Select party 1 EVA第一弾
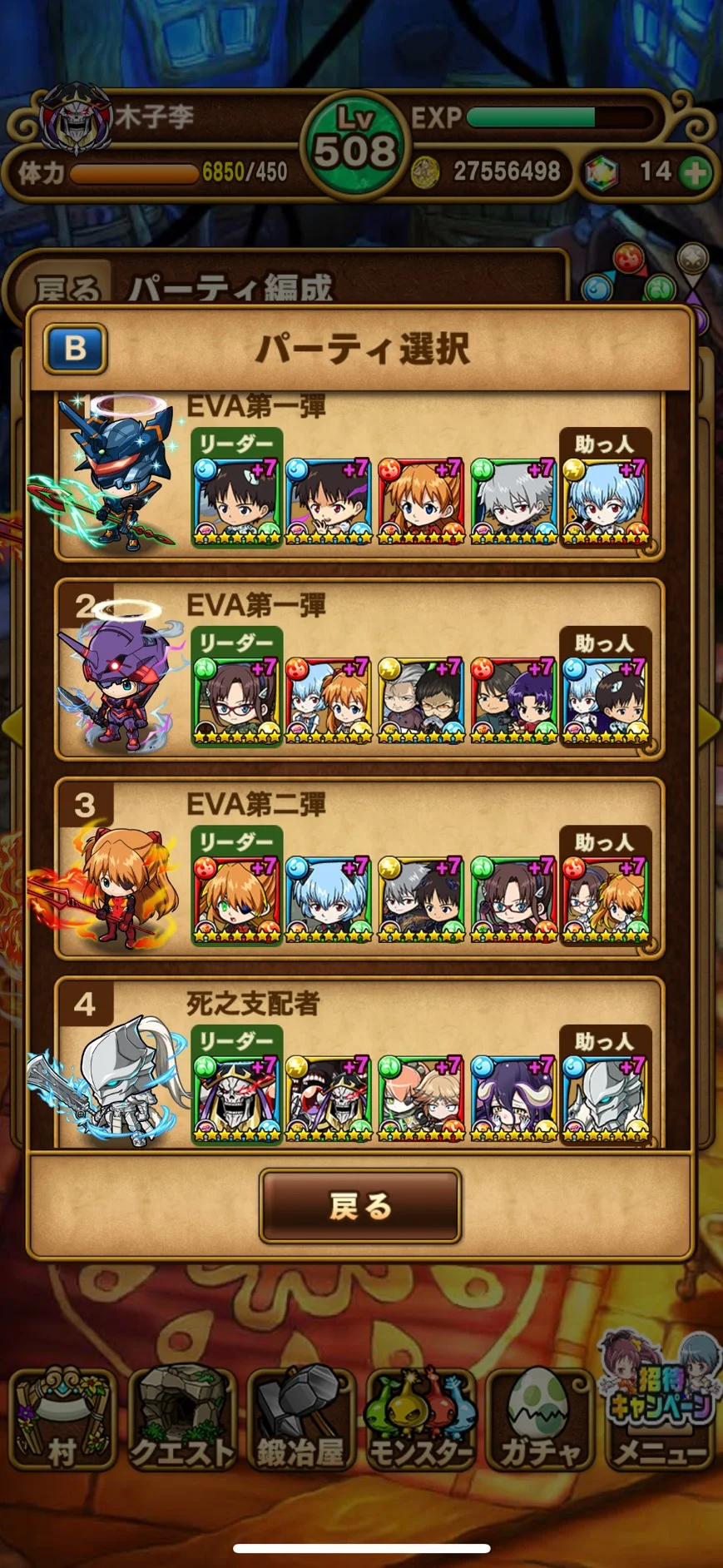 tap(359, 475)
